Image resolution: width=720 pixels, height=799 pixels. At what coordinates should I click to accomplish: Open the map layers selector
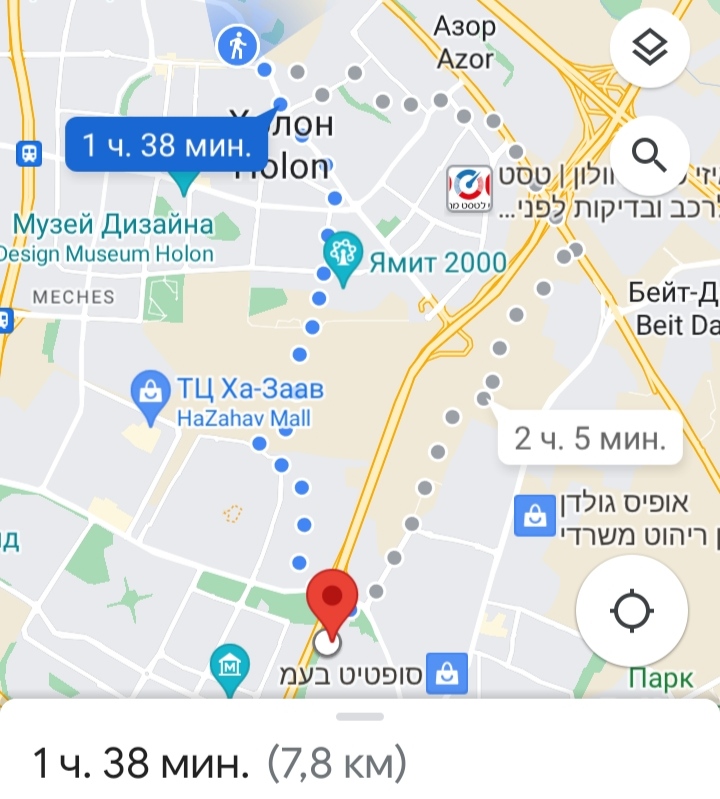click(651, 48)
